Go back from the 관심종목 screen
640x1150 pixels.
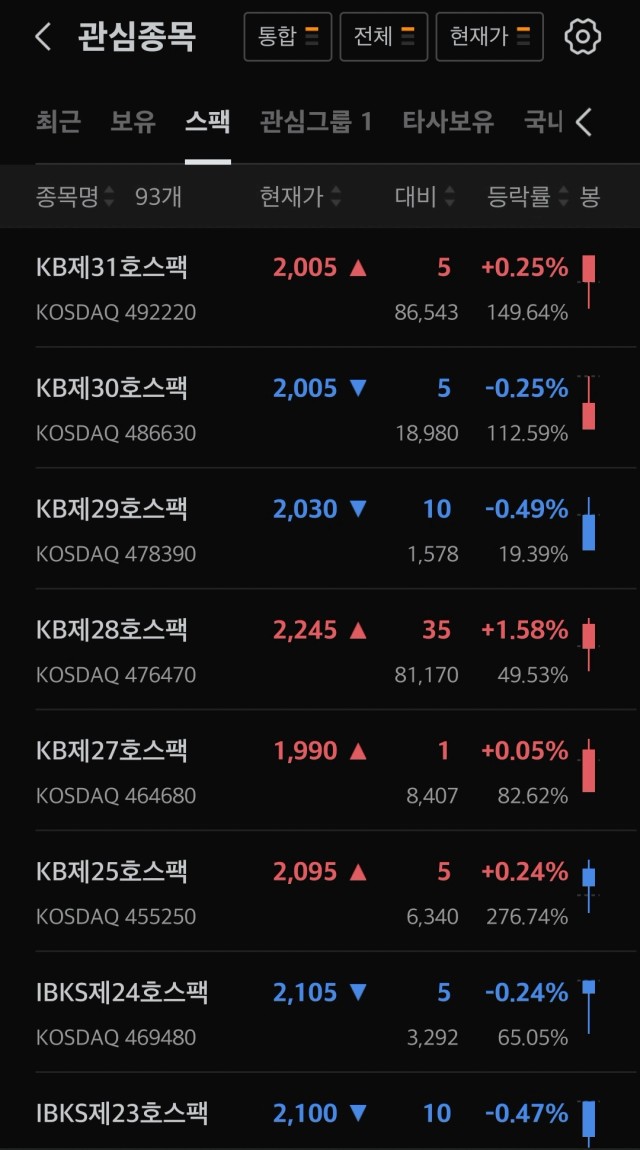click(43, 36)
